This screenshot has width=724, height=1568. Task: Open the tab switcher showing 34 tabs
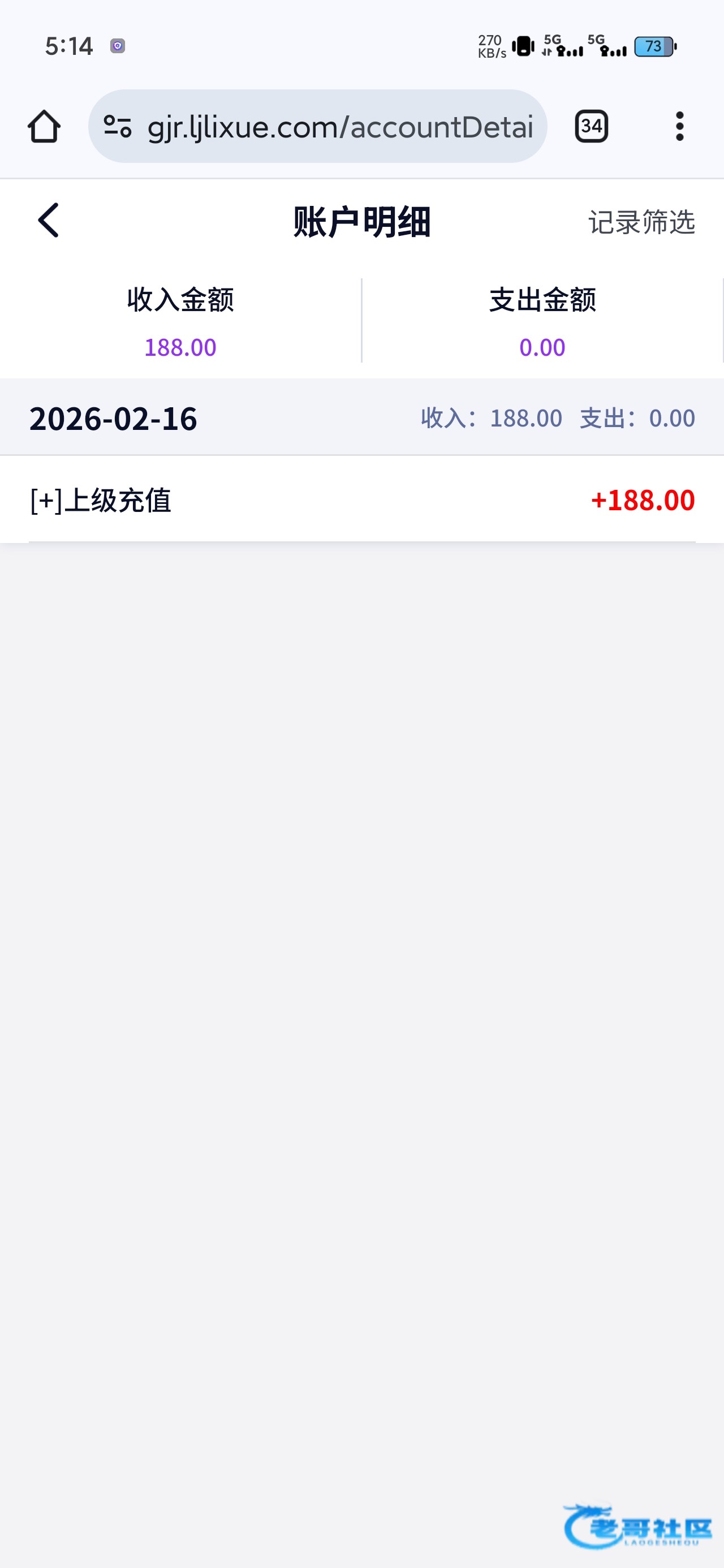(x=591, y=127)
